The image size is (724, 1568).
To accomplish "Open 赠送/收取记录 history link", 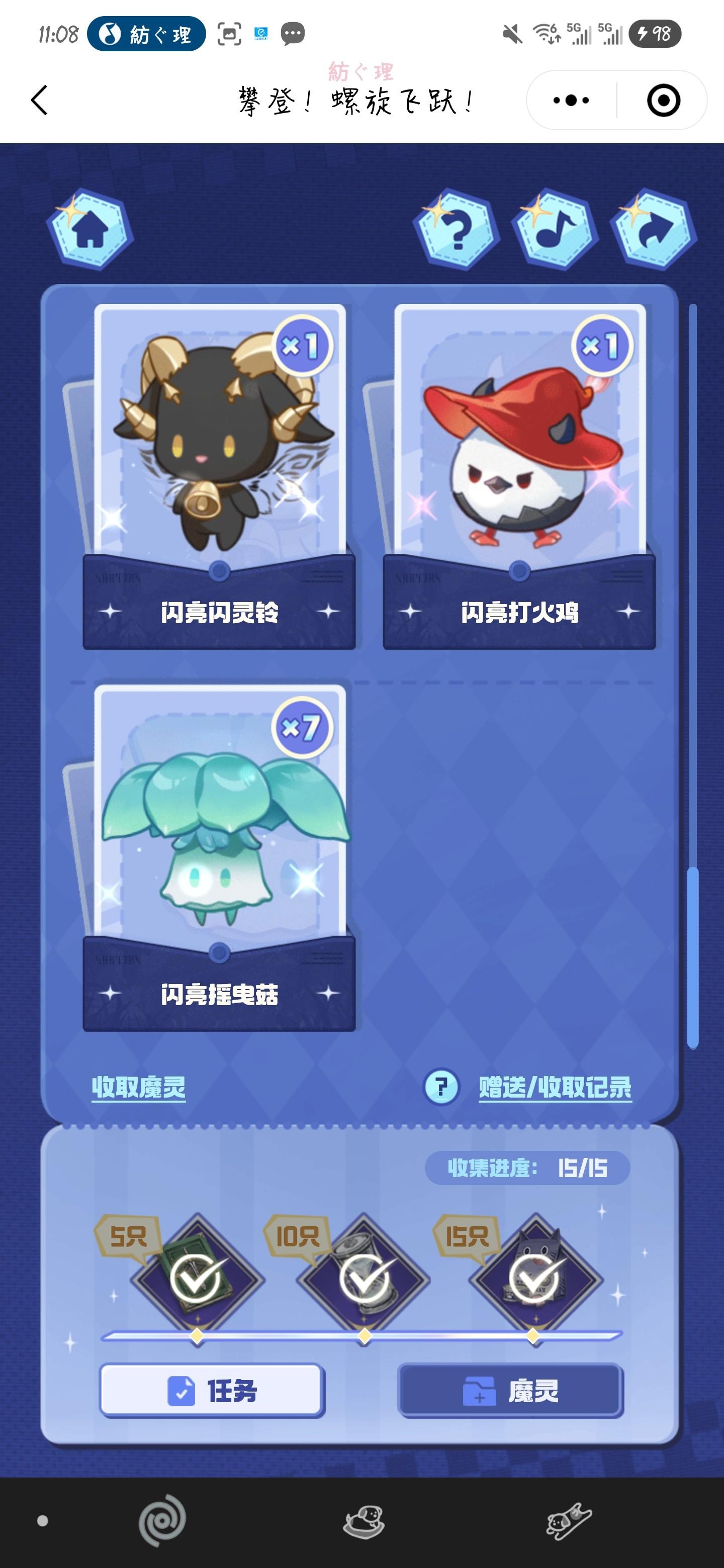I will point(555,1087).
